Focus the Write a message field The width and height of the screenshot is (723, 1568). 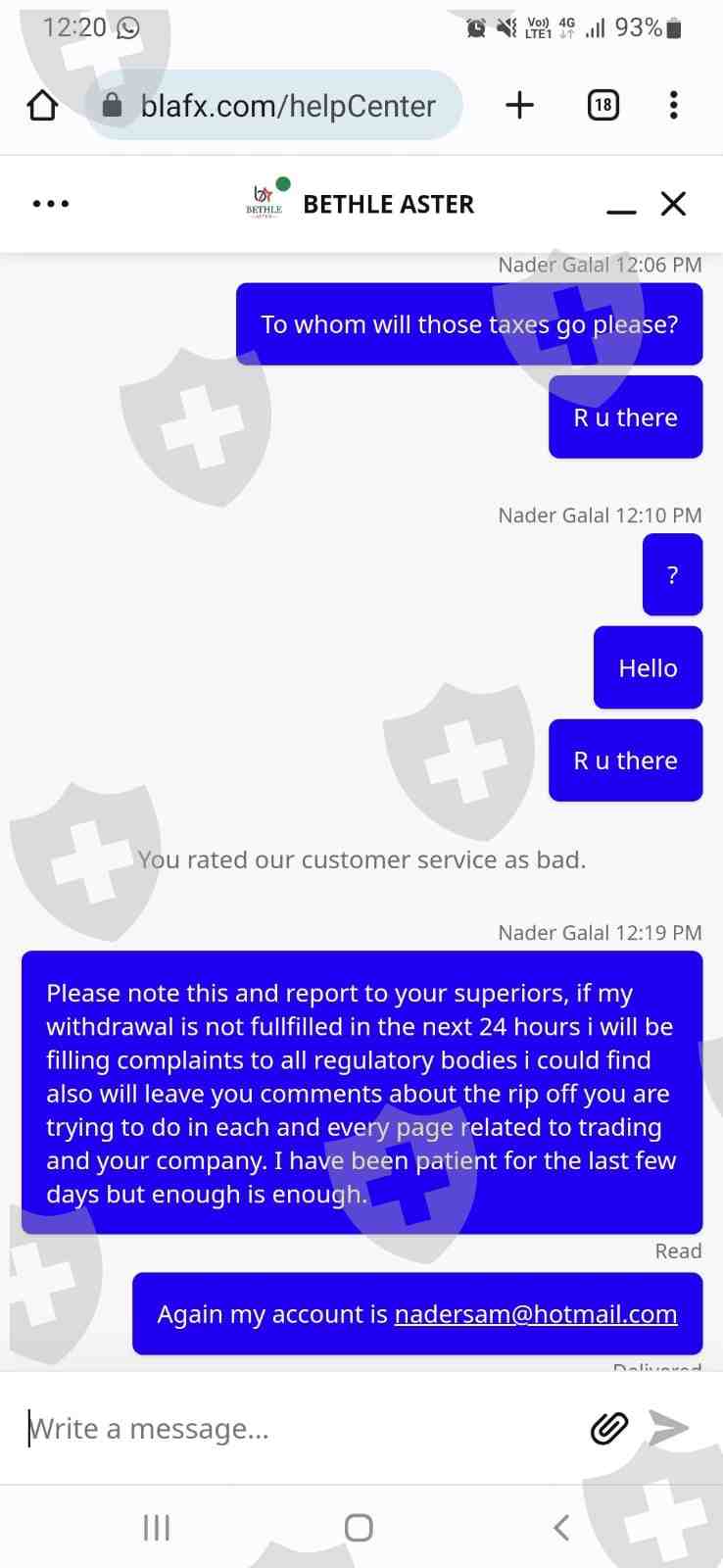[x=294, y=1429]
